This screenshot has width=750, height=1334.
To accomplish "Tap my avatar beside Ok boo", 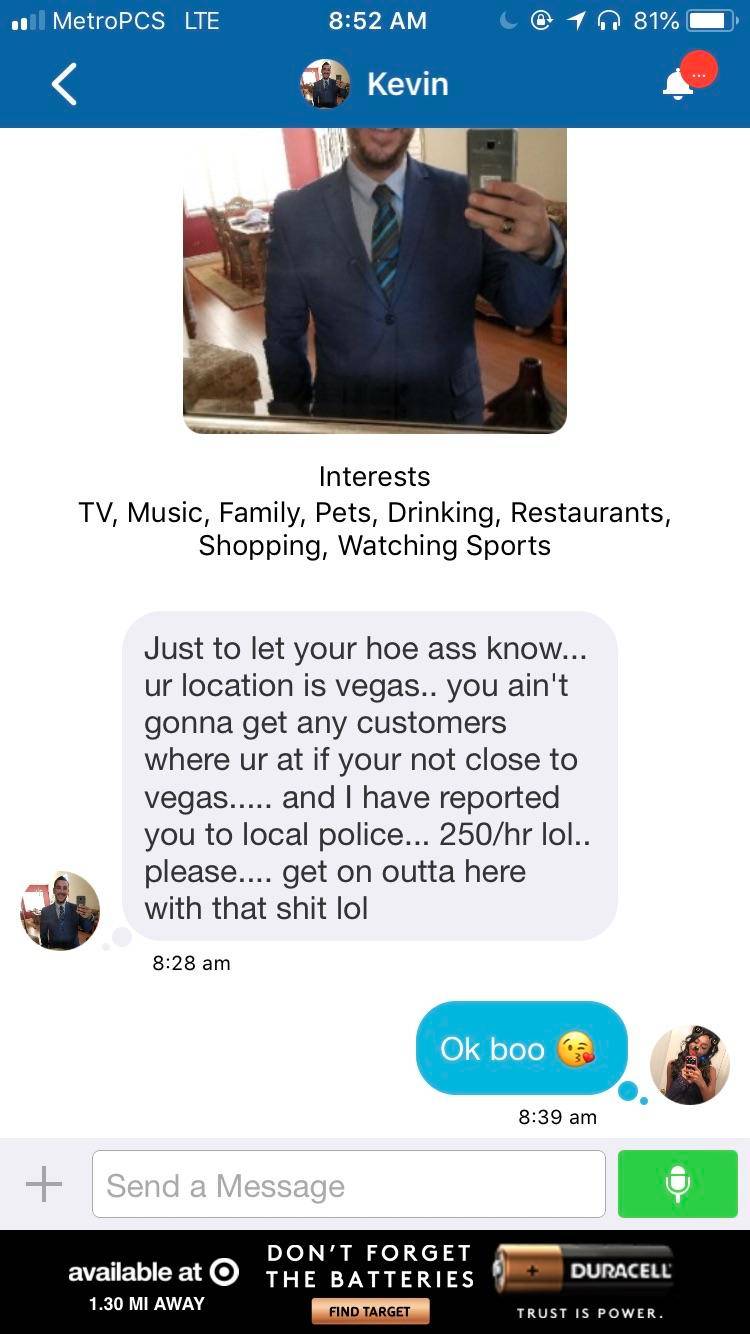I will click(x=689, y=1064).
